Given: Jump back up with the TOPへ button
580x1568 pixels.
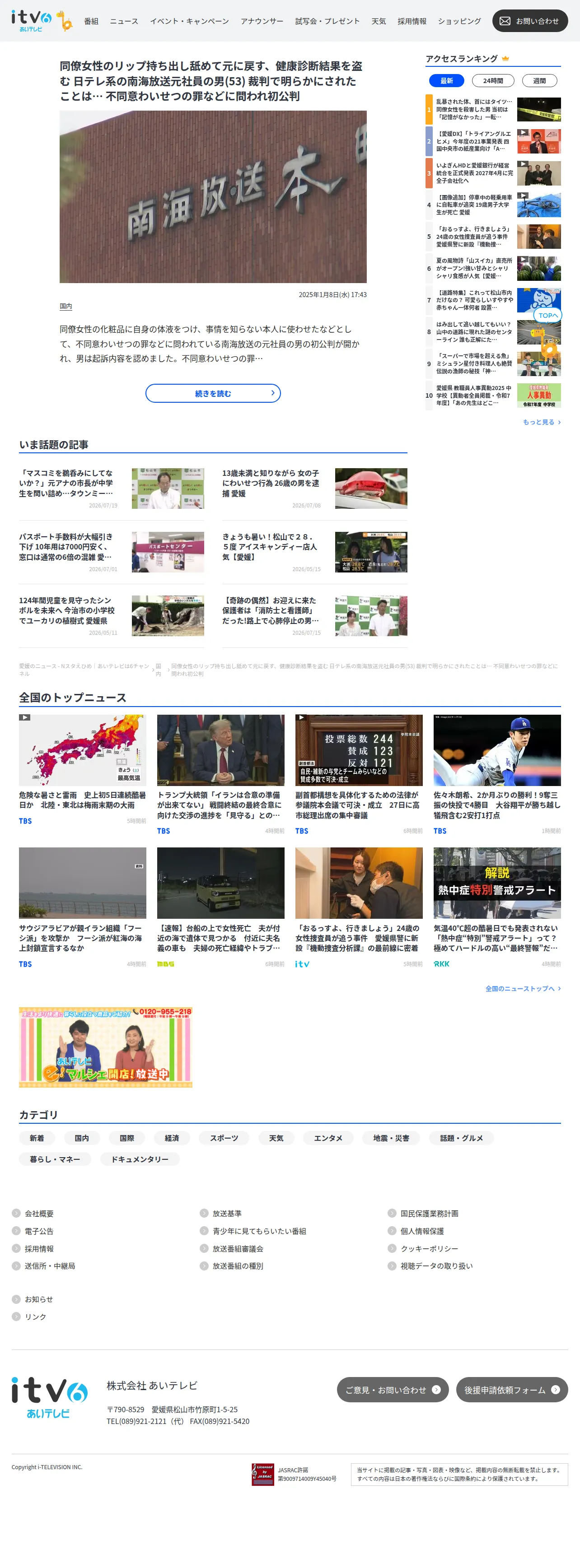Looking at the screenshot, I should 548,315.
